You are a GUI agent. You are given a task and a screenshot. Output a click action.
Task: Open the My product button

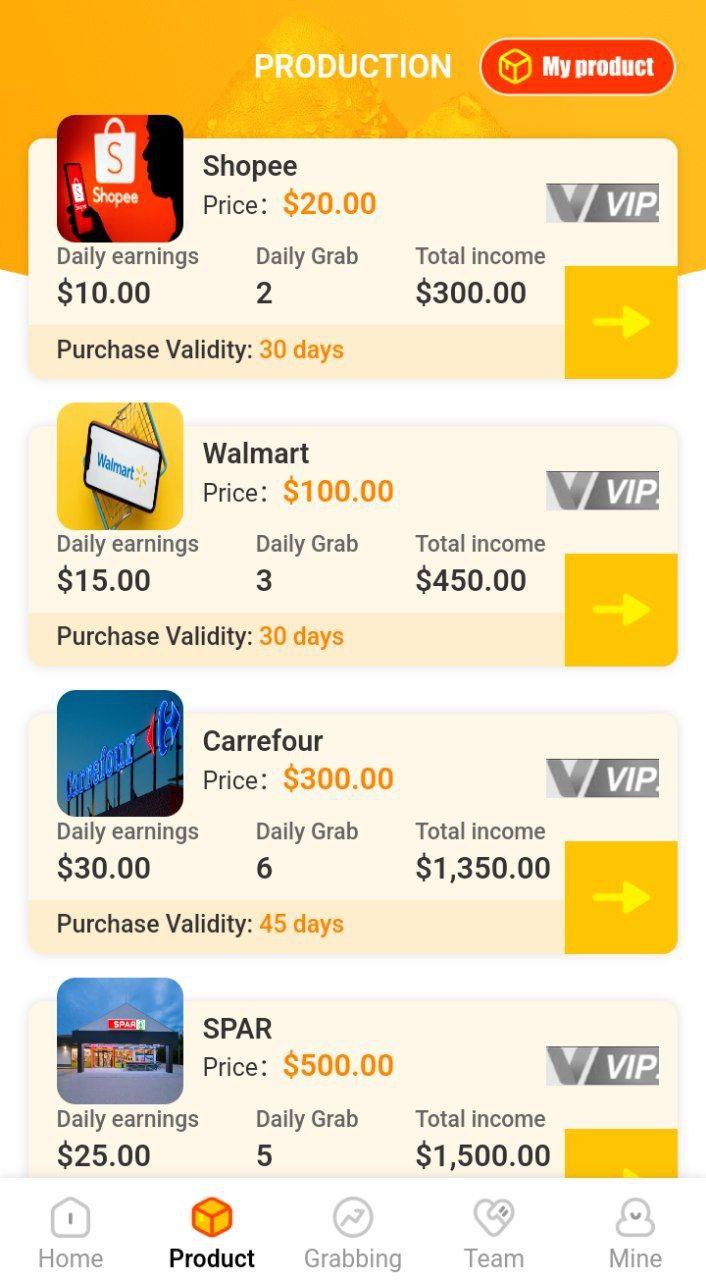pyautogui.click(x=577, y=67)
